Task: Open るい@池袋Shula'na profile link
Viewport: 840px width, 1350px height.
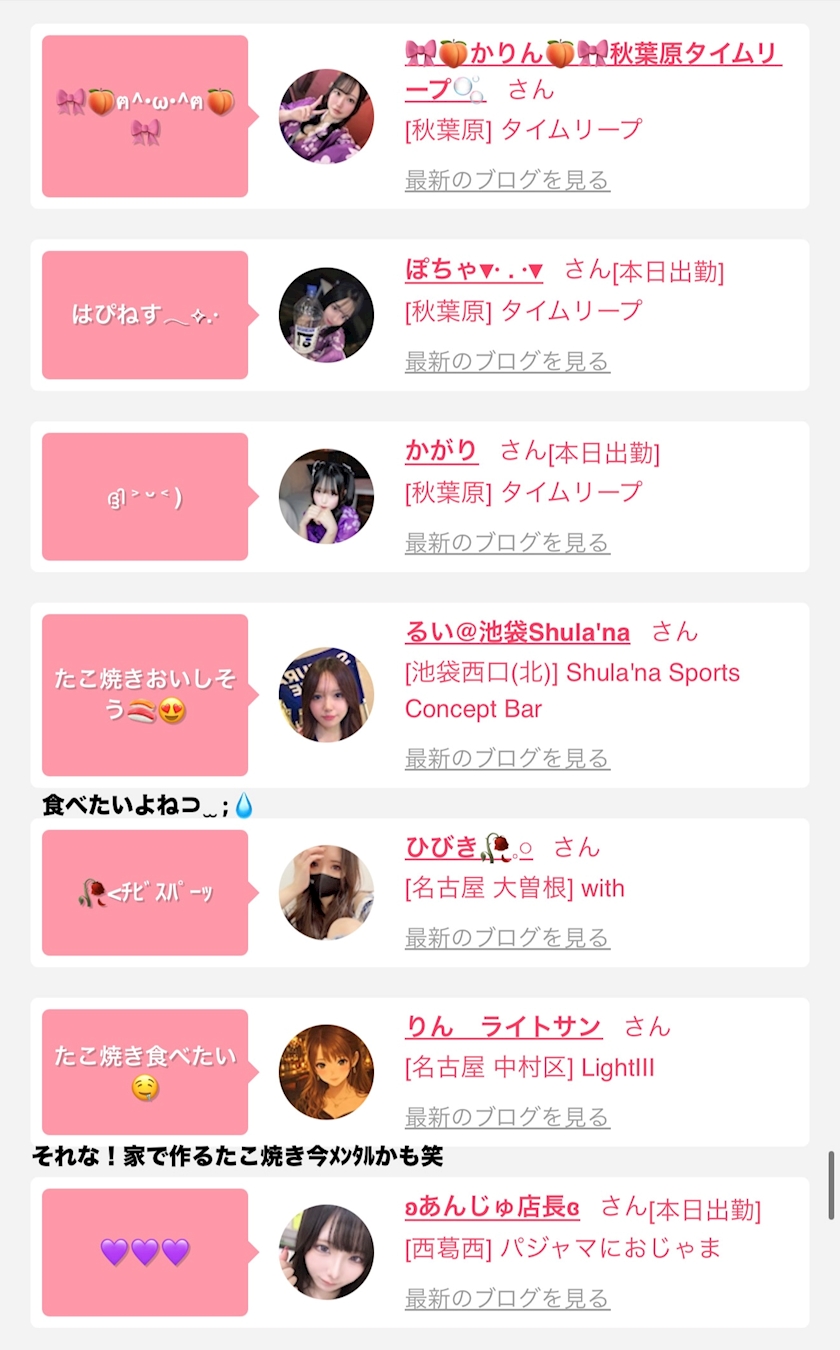Action: (517, 632)
